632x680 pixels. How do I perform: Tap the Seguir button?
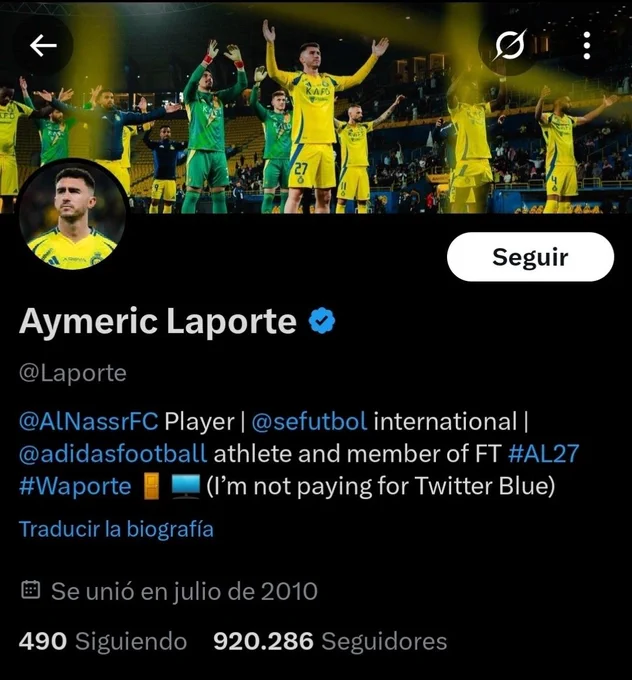point(530,258)
